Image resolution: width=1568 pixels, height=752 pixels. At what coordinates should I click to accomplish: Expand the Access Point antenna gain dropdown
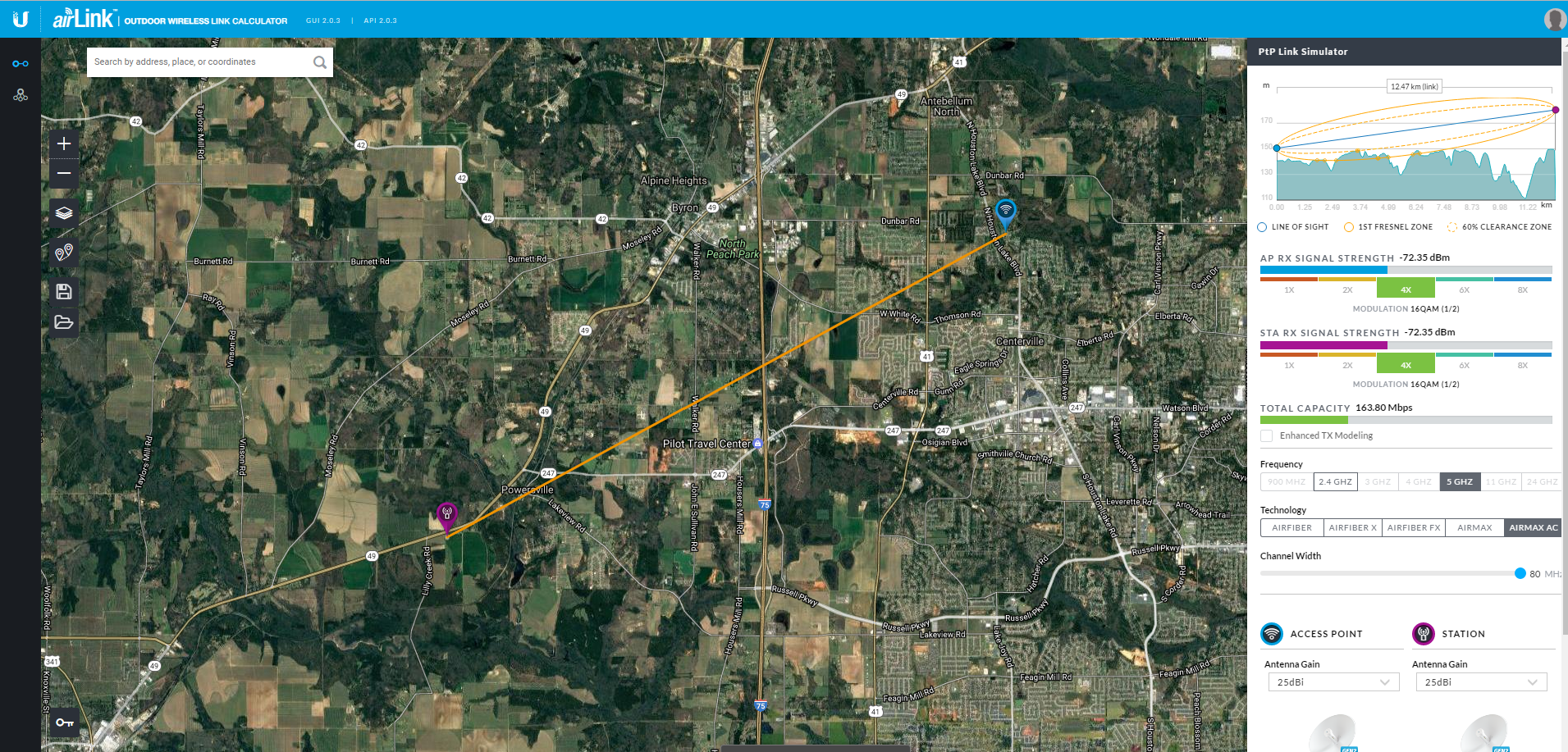(x=1333, y=682)
